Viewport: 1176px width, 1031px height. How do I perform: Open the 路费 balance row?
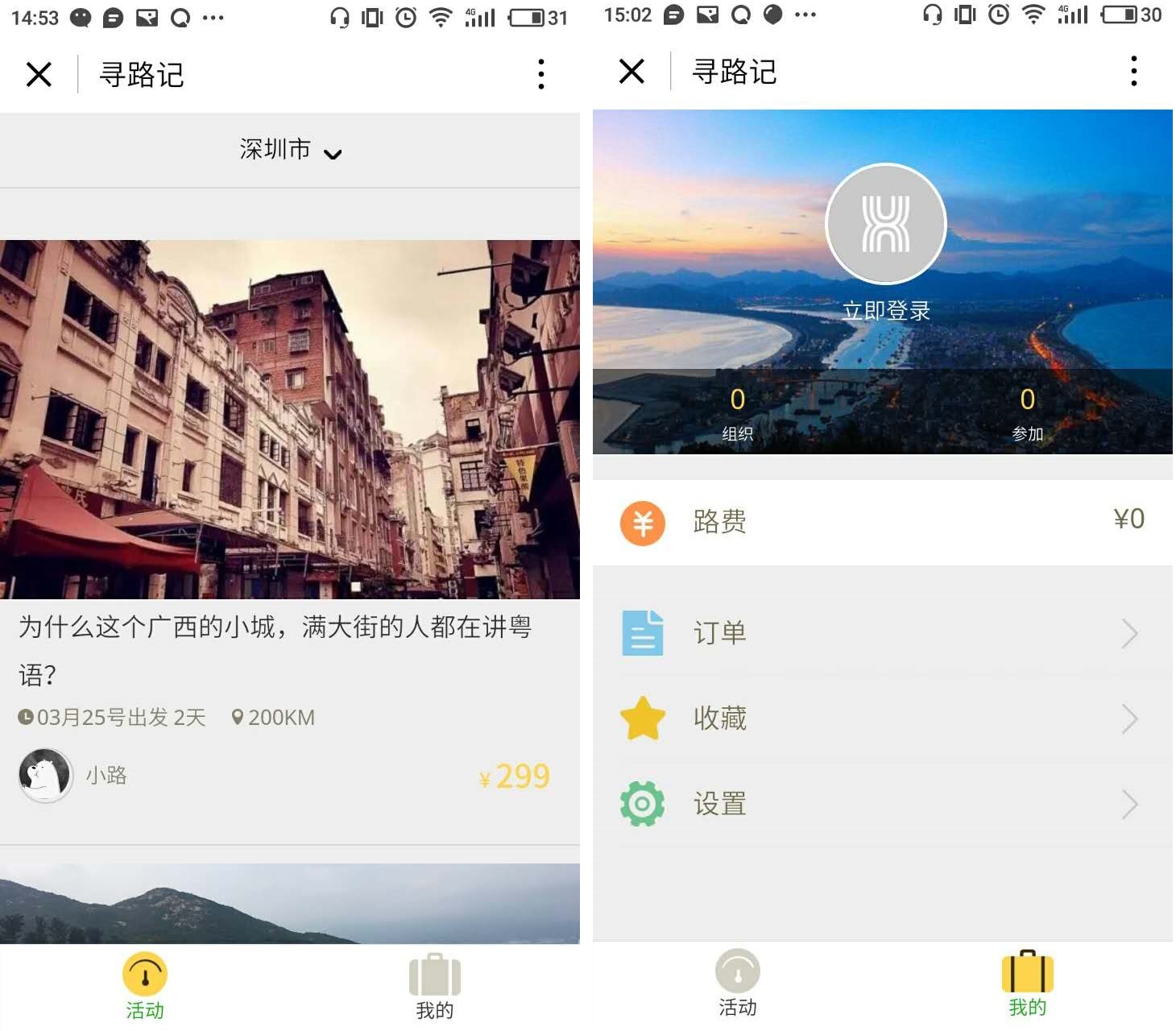pos(882,522)
